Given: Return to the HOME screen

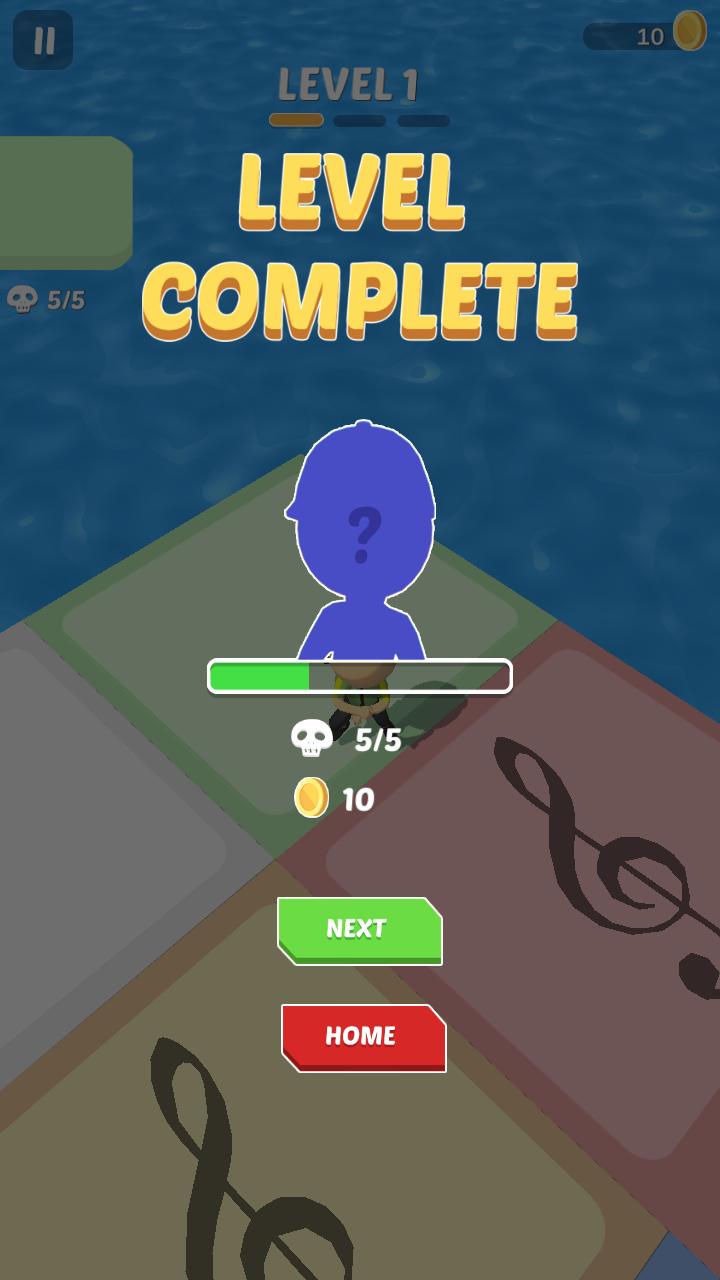Looking at the screenshot, I should pyautogui.click(x=362, y=1036).
